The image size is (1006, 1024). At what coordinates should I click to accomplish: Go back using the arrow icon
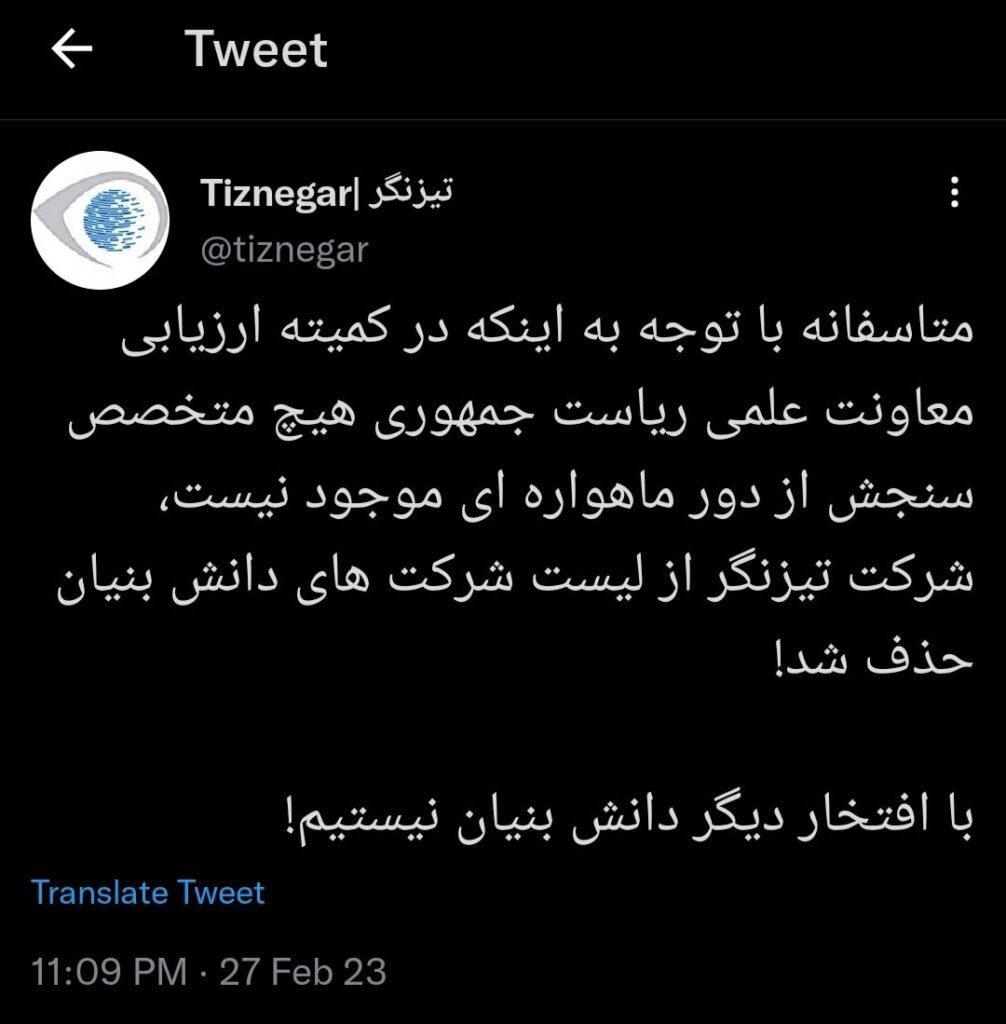pyautogui.click(x=72, y=50)
